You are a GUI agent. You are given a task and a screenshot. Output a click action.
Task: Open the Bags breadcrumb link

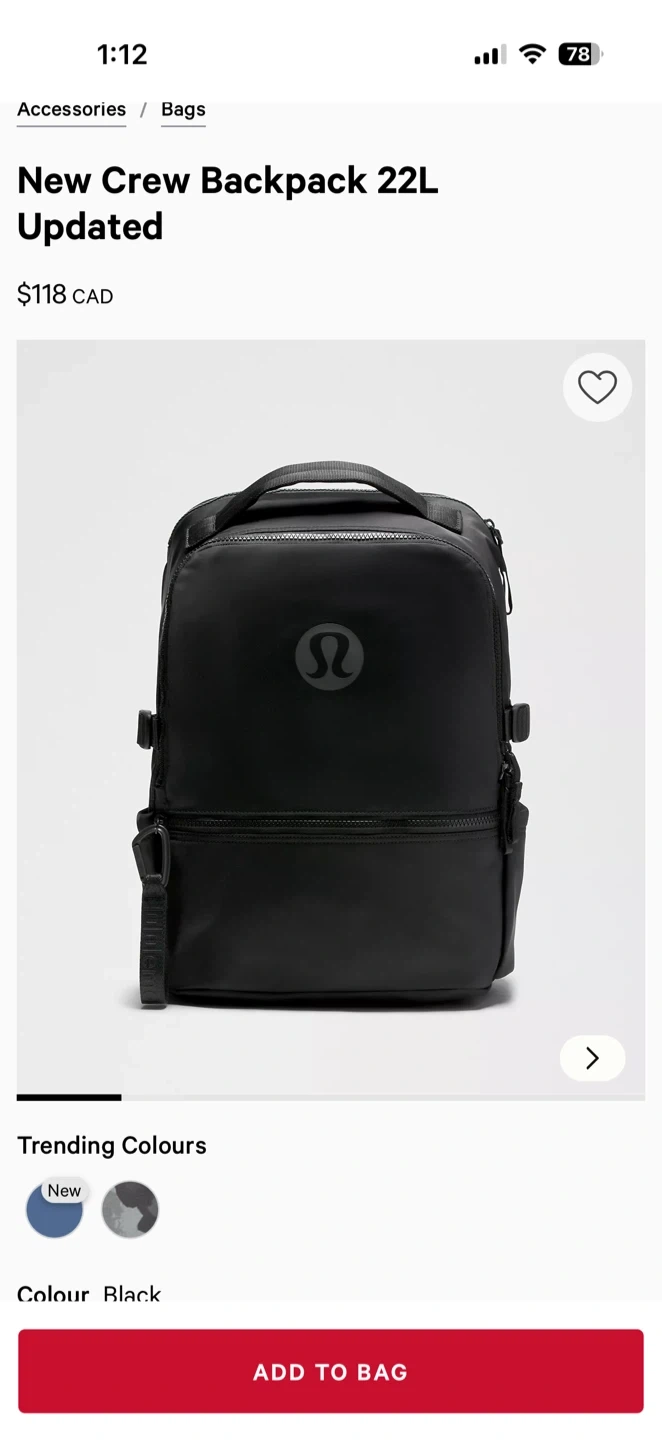183,110
